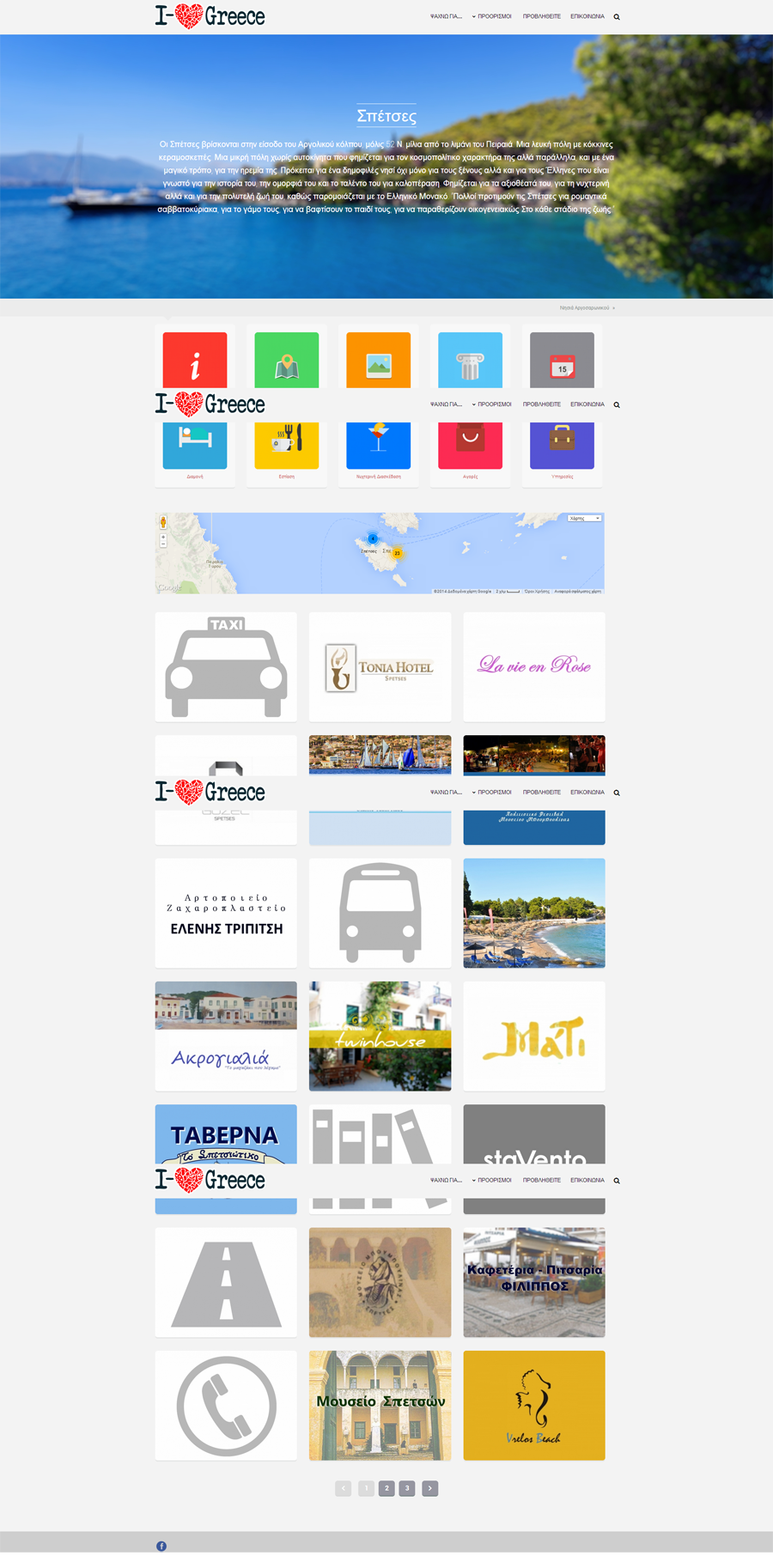Viewport: 773px width, 1568px height.
Task: Open the La vie en Rose card
Action: tap(534, 667)
